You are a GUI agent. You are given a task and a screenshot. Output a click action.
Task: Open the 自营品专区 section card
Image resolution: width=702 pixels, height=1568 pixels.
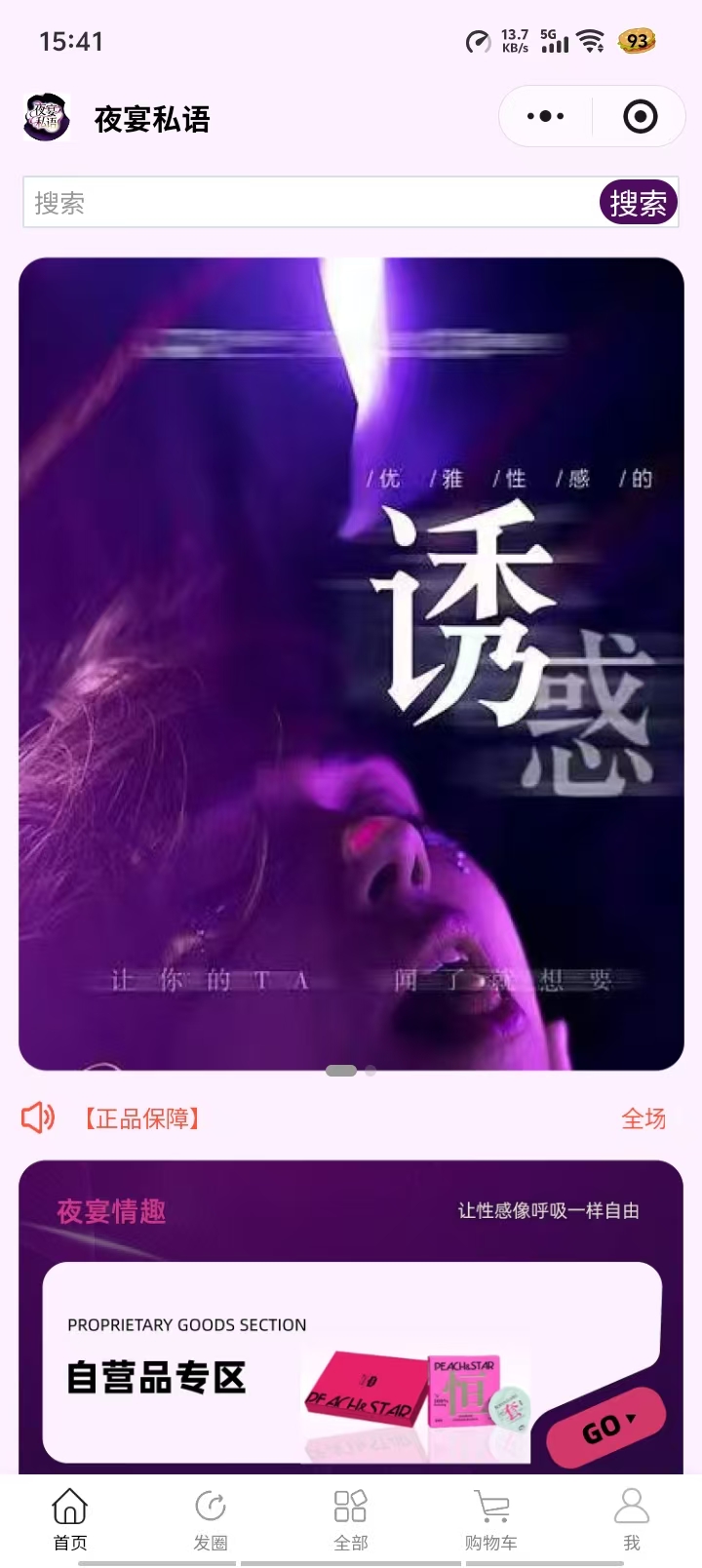coord(292,1365)
